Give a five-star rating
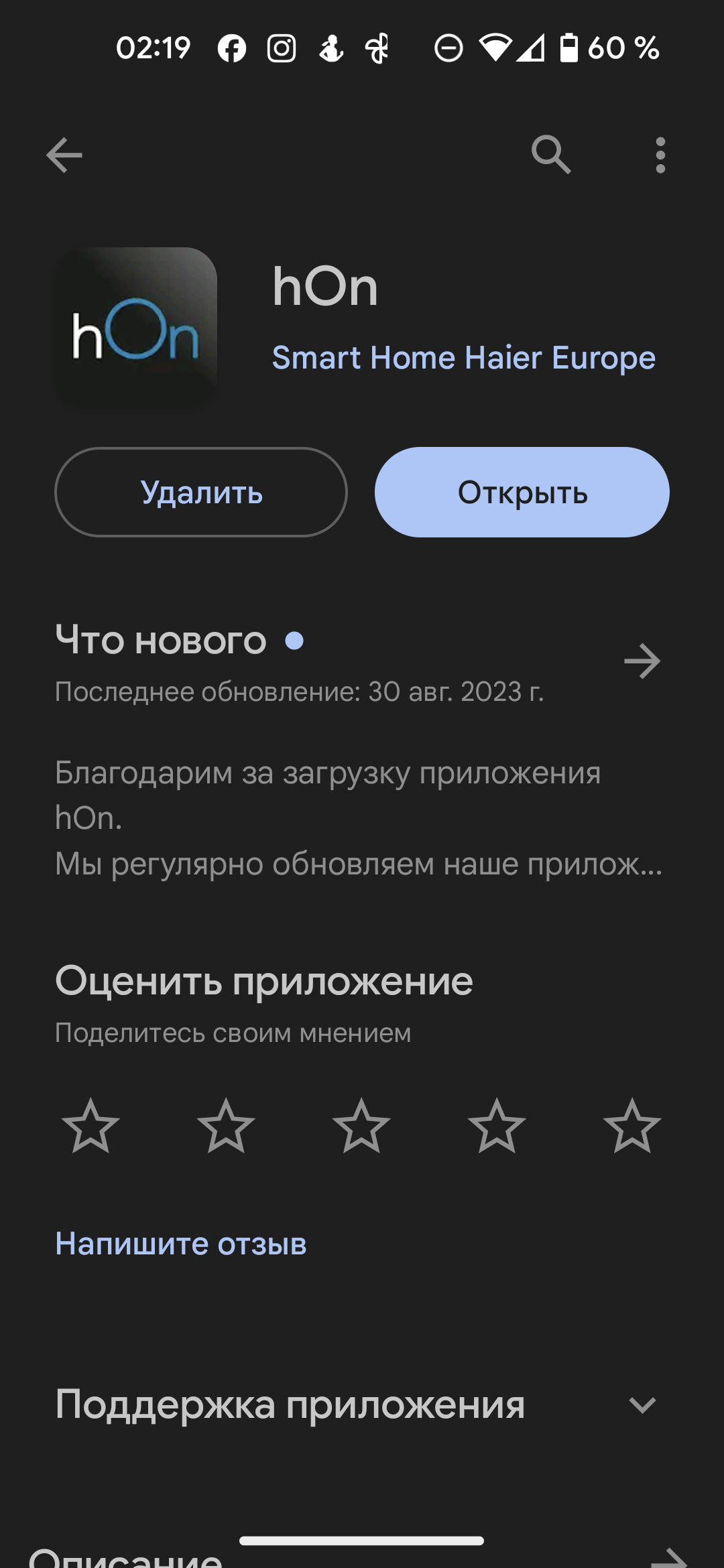This screenshot has width=724, height=1568. (632, 1126)
